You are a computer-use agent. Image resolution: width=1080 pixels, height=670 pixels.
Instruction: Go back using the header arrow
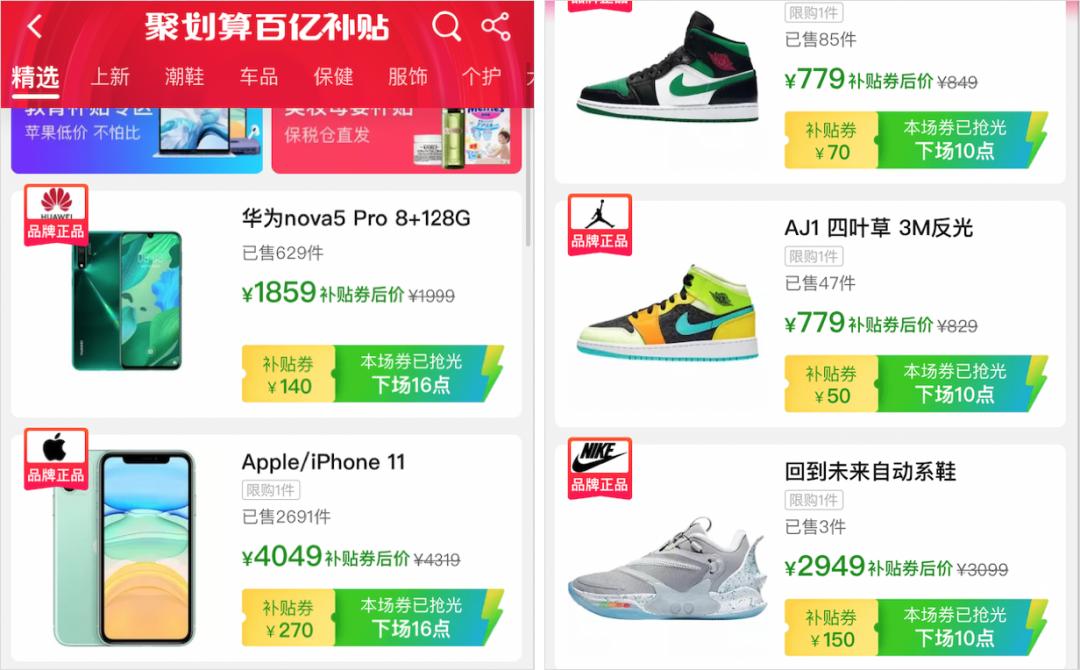[x=35, y=27]
